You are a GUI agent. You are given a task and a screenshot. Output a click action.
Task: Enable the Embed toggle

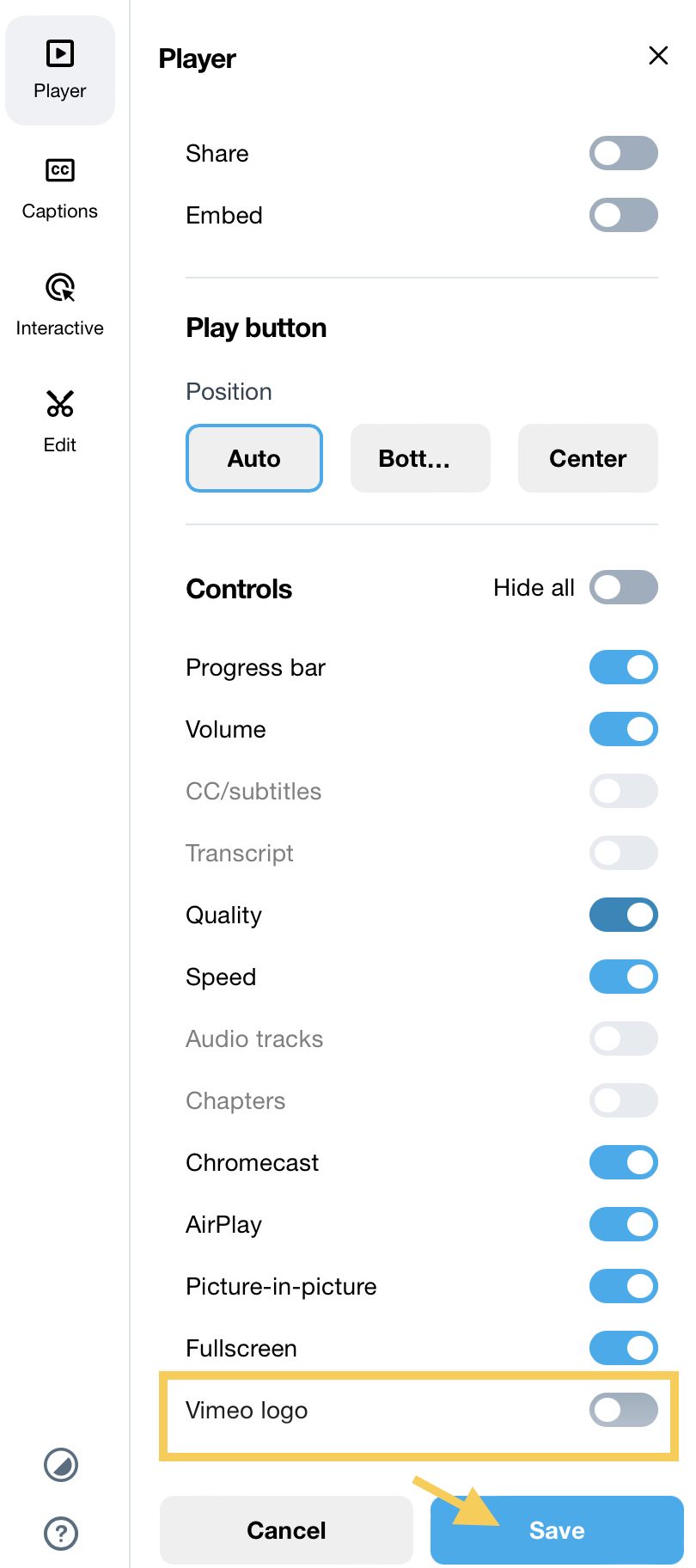(x=624, y=215)
